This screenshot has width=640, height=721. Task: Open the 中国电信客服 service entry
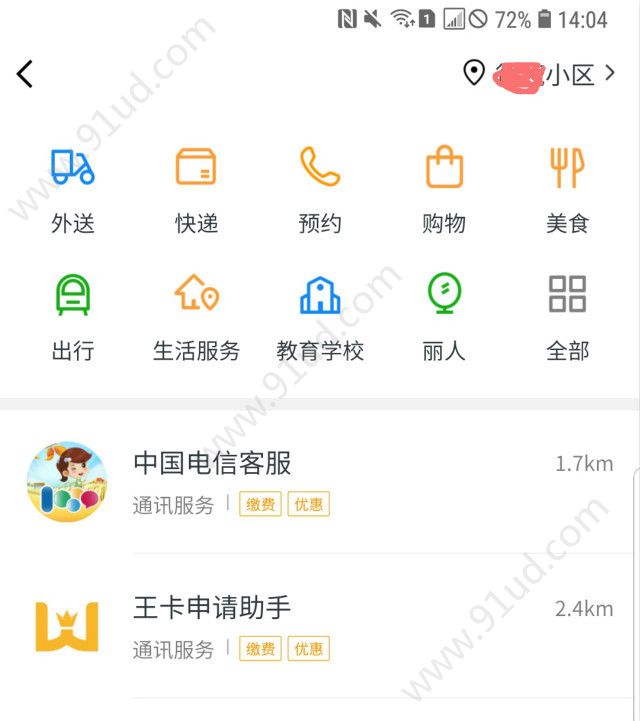(x=320, y=481)
